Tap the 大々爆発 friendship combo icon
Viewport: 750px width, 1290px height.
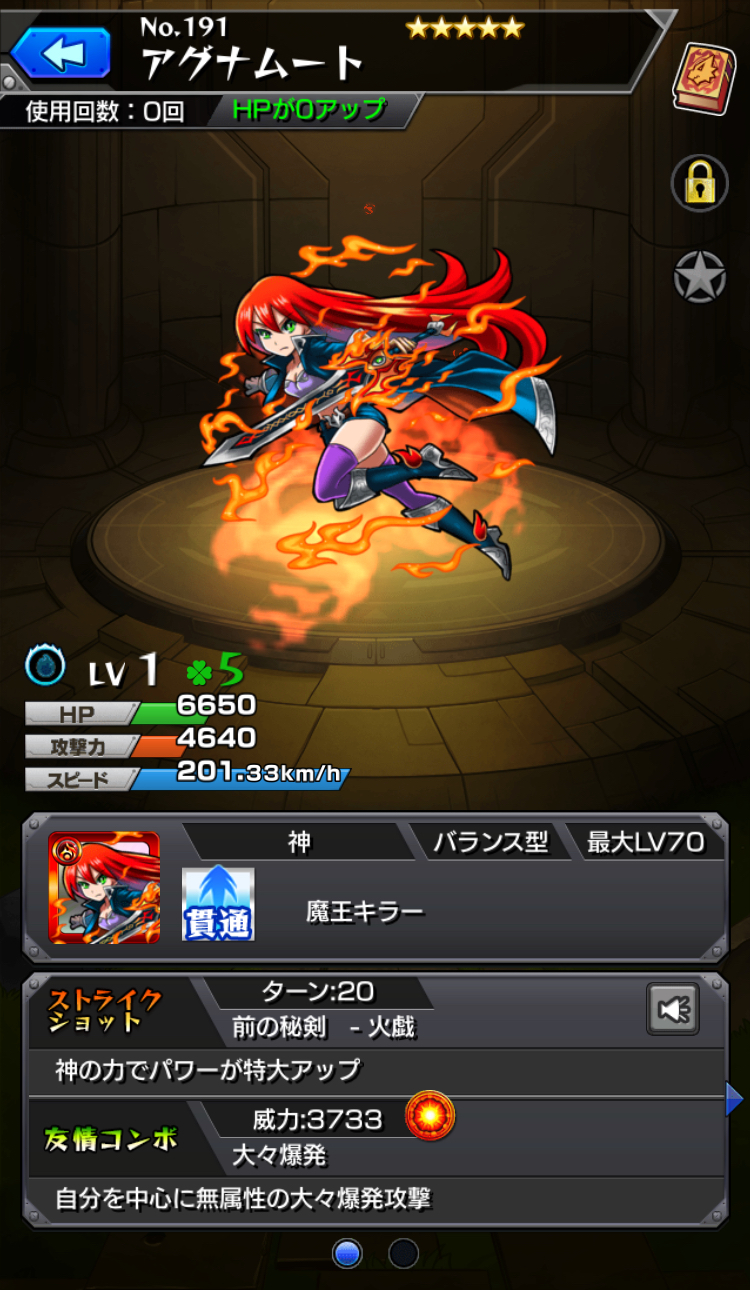point(430,1116)
